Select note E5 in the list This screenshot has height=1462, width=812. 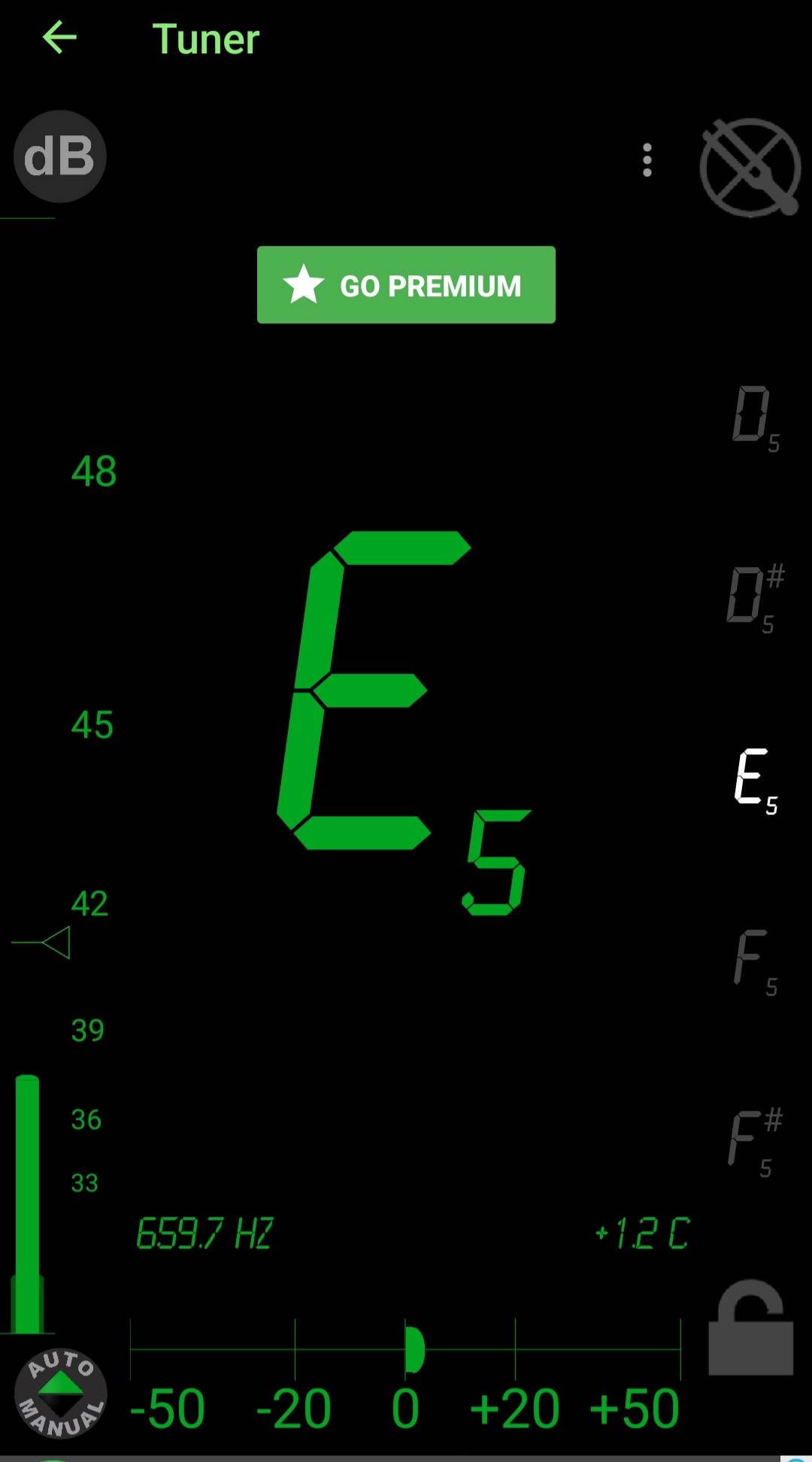(x=756, y=781)
